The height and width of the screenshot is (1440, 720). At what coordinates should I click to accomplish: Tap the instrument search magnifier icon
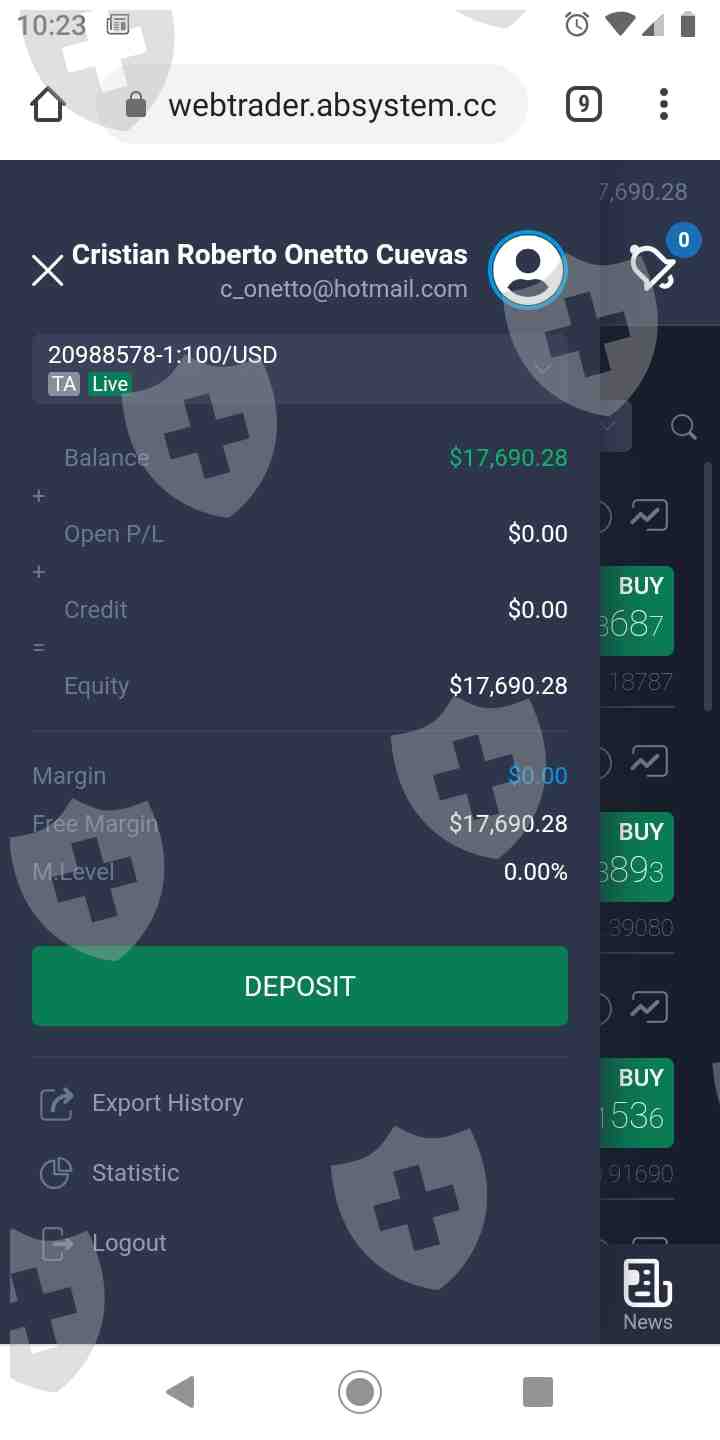pyautogui.click(x=684, y=427)
